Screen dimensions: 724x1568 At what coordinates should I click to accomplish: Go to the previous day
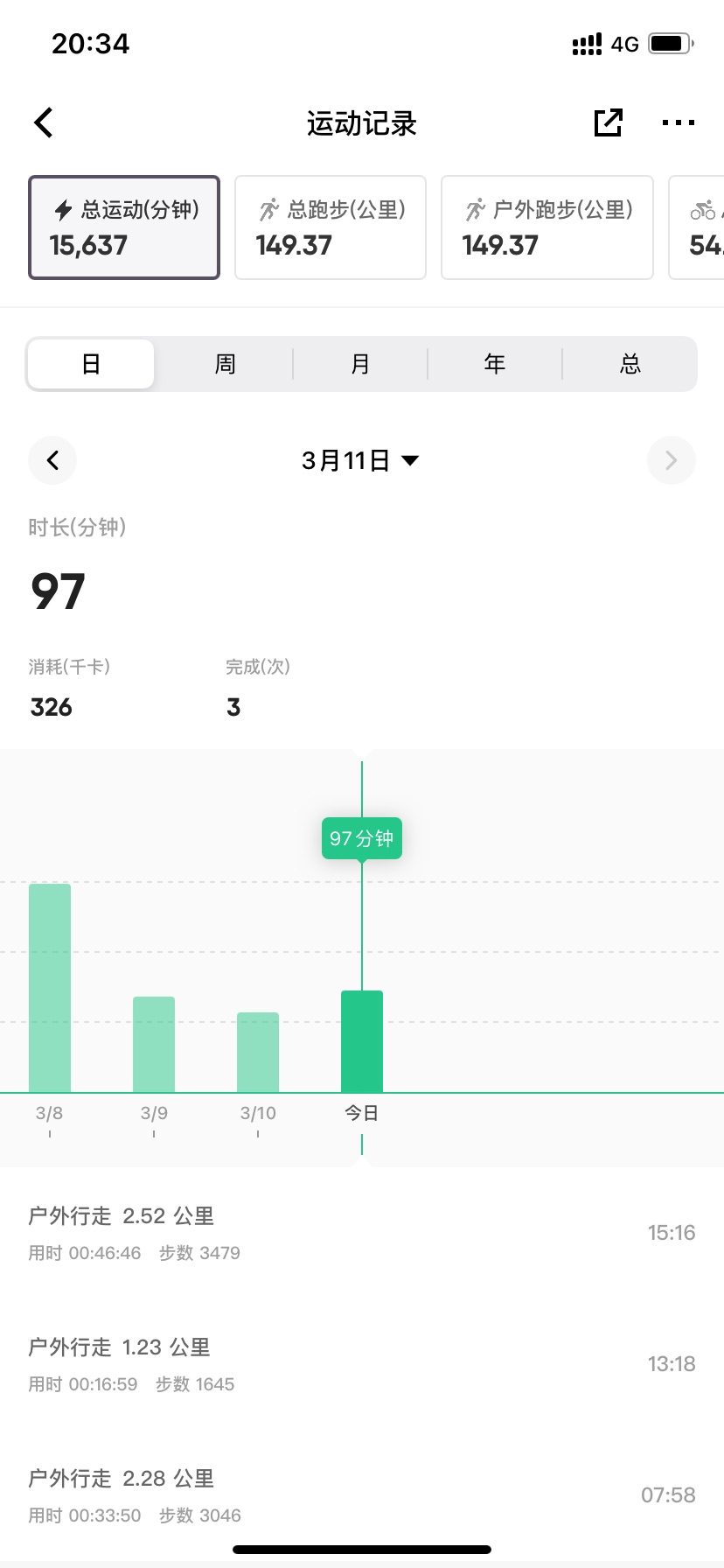pos(52,460)
